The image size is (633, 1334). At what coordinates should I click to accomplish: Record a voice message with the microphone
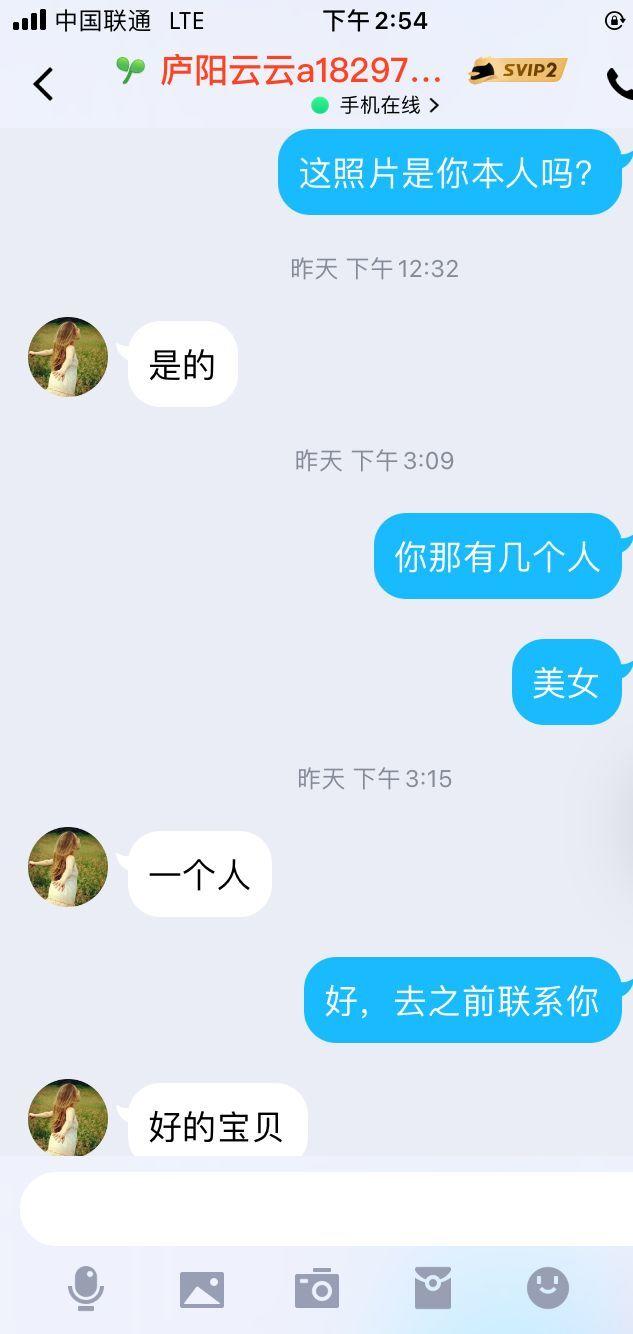point(86,1288)
